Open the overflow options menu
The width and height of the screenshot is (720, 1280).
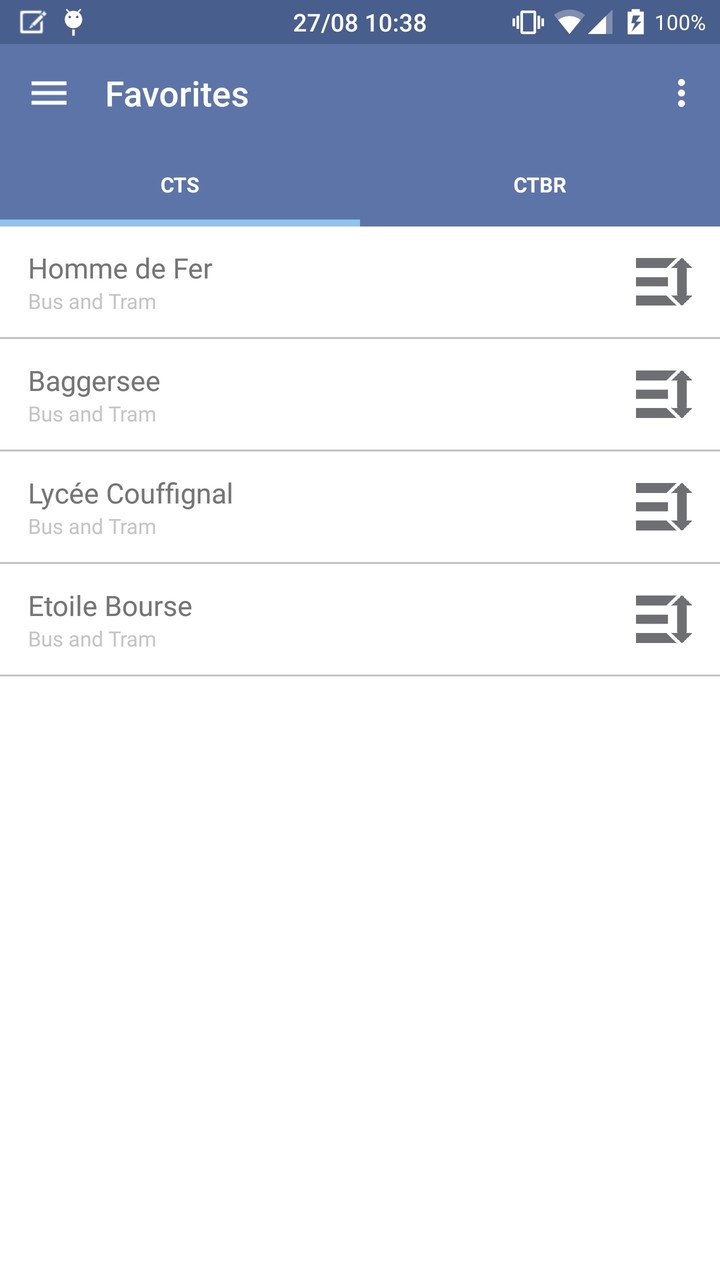pos(681,94)
